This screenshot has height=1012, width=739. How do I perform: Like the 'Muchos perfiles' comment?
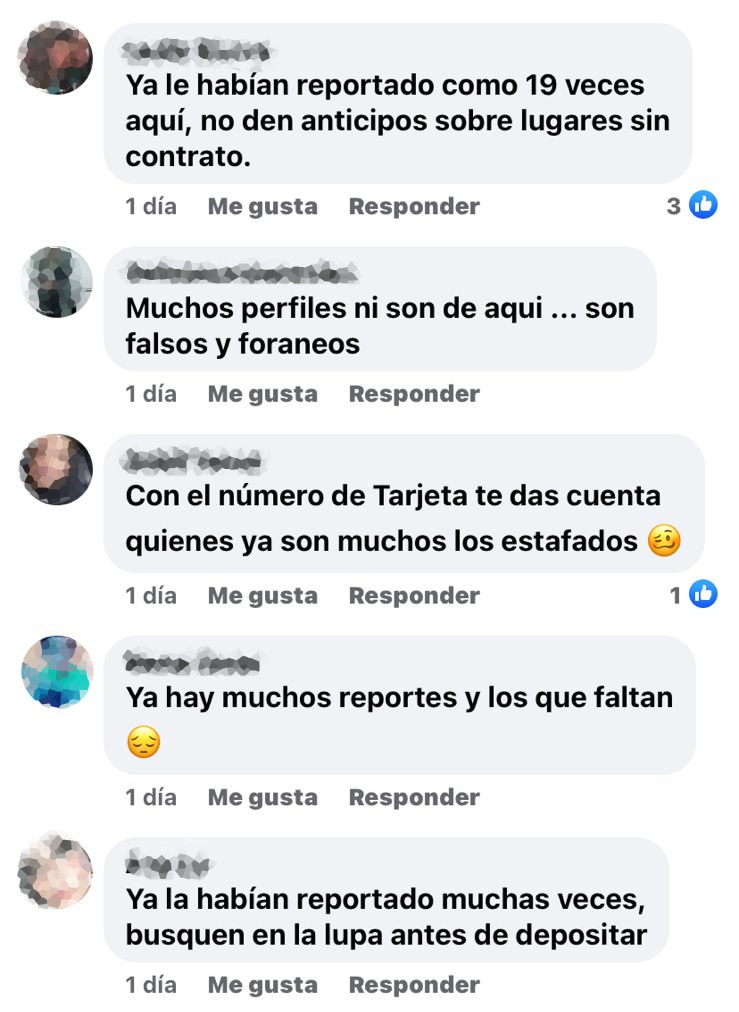point(262,394)
